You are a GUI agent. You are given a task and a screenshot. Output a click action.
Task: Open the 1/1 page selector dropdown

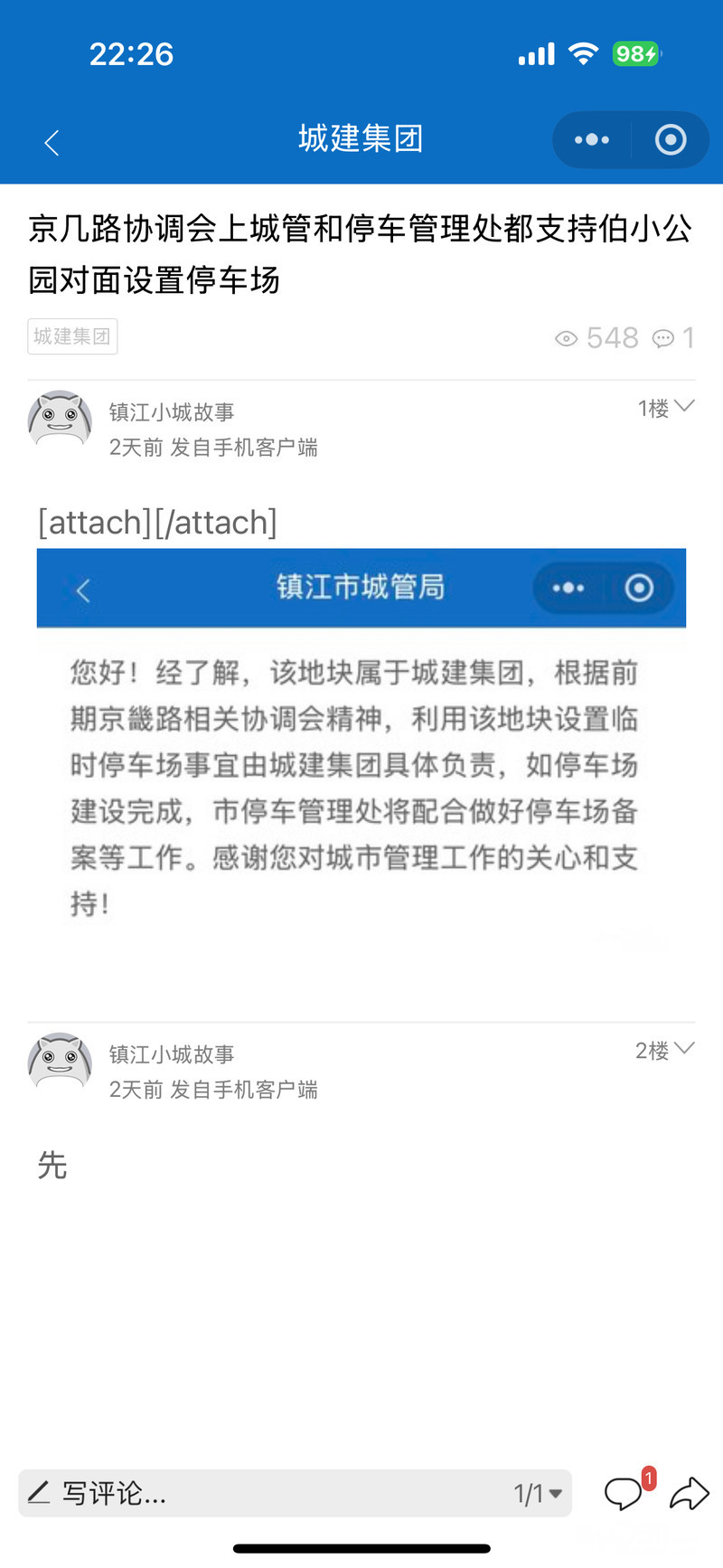pos(539,1493)
